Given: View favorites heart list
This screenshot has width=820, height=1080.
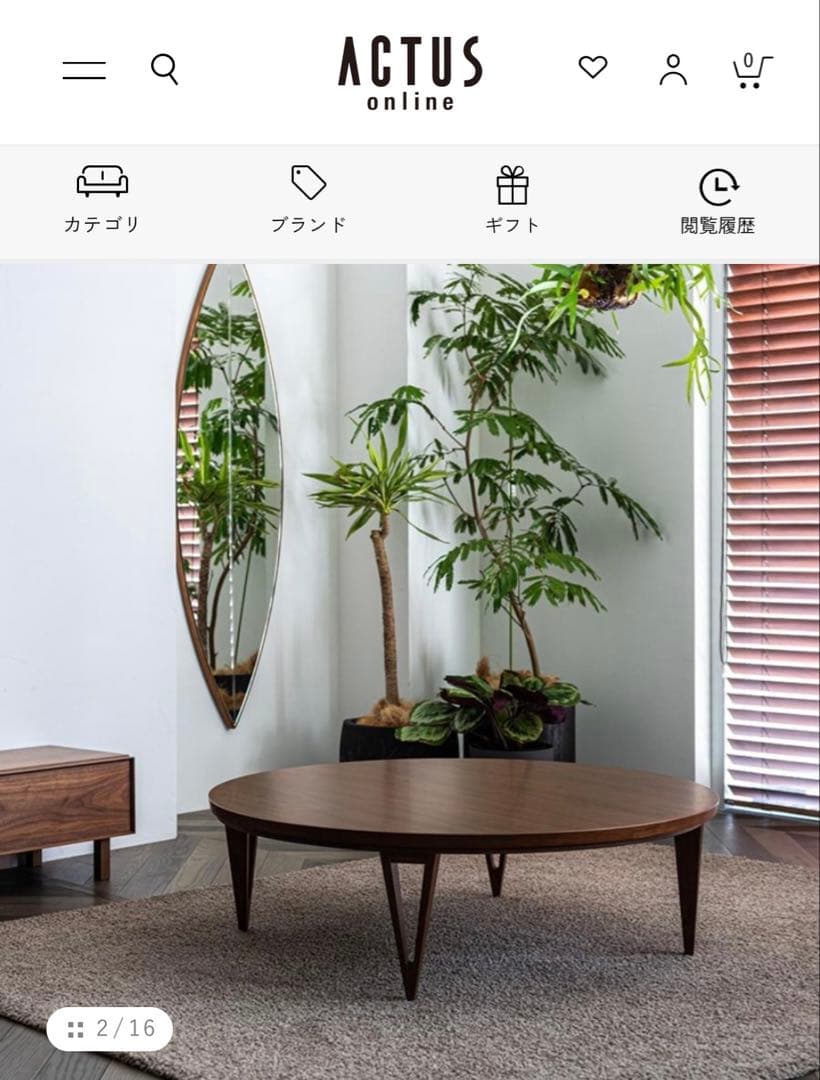Looking at the screenshot, I should click(x=593, y=68).
